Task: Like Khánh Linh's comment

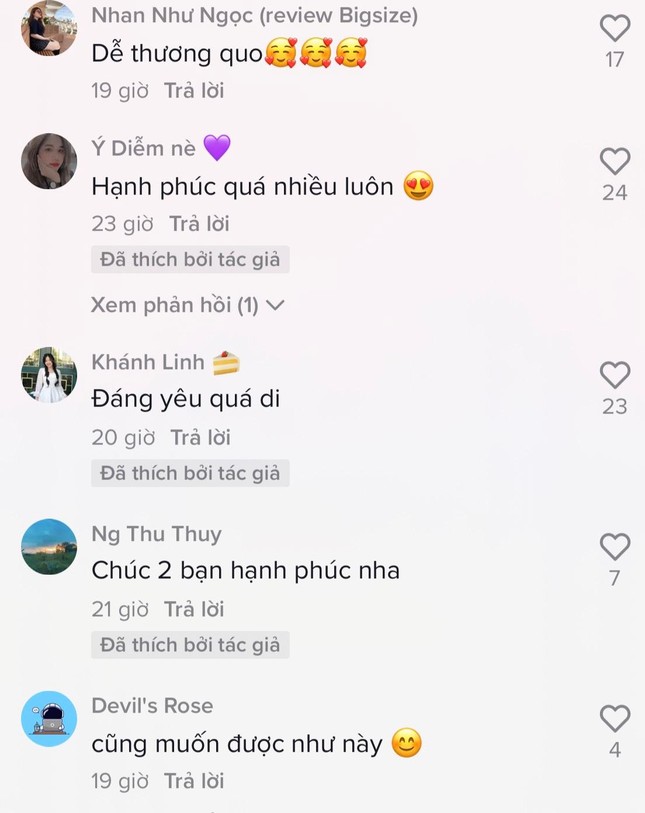Action: point(614,375)
